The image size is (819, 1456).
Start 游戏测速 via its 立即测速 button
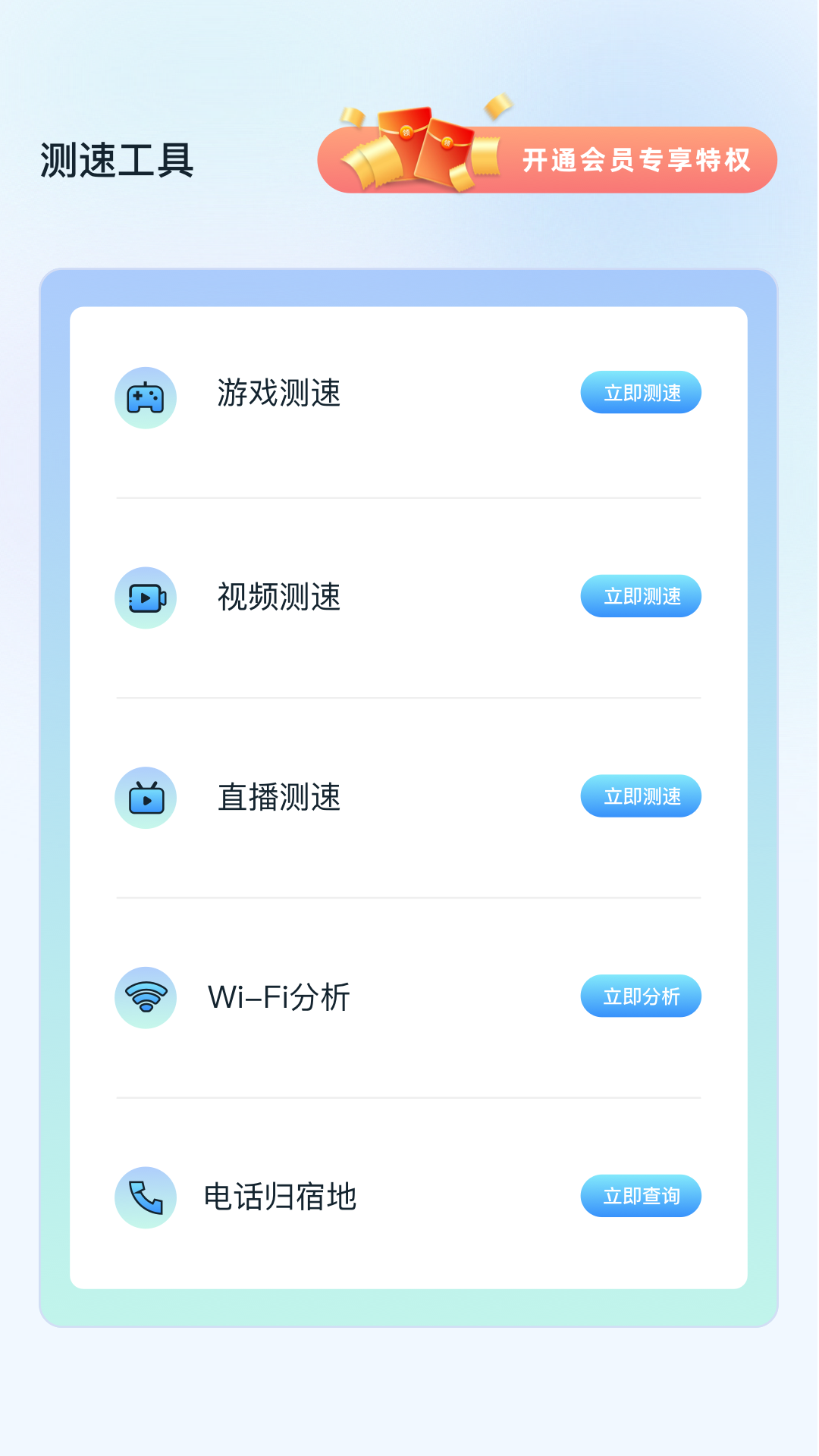641,392
